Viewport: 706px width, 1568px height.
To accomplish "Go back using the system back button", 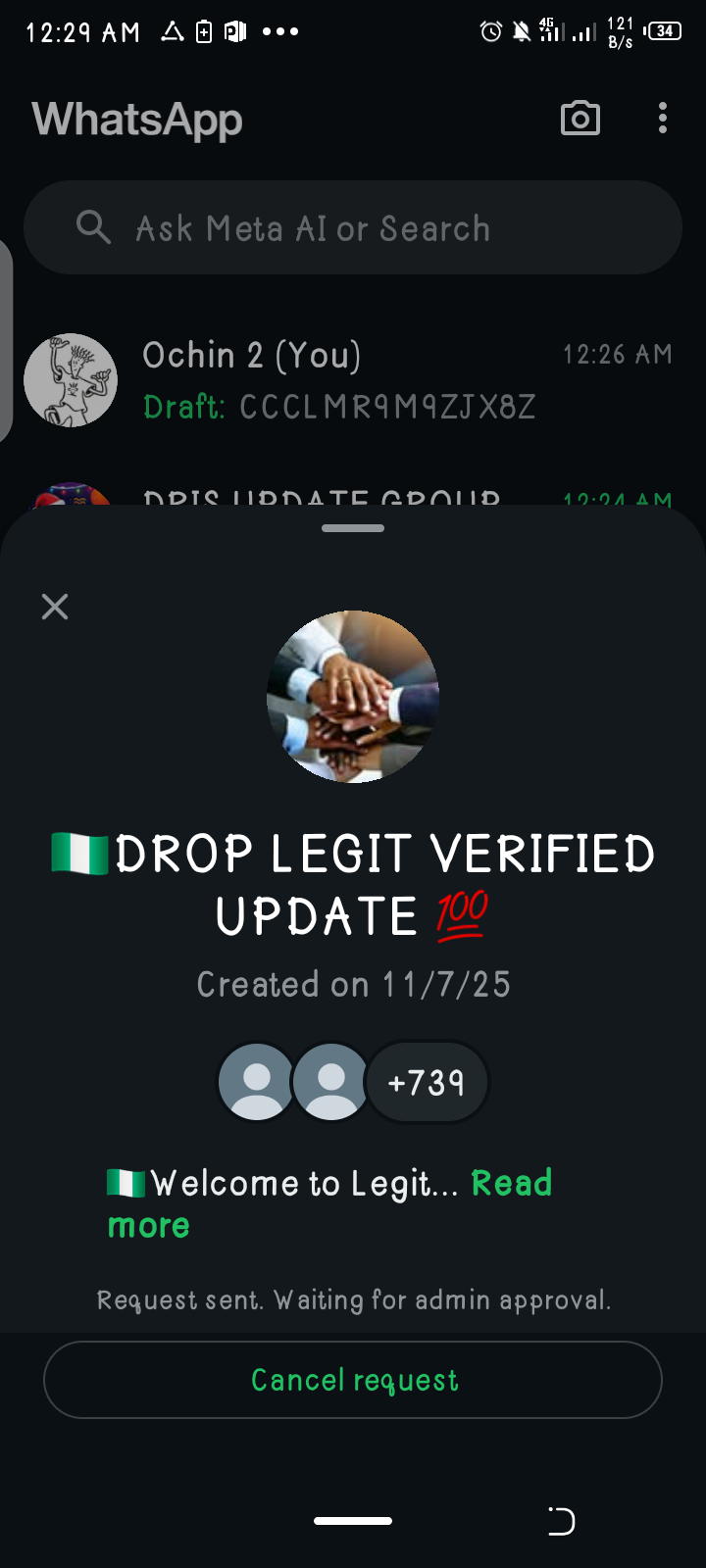I will [561, 1521].
